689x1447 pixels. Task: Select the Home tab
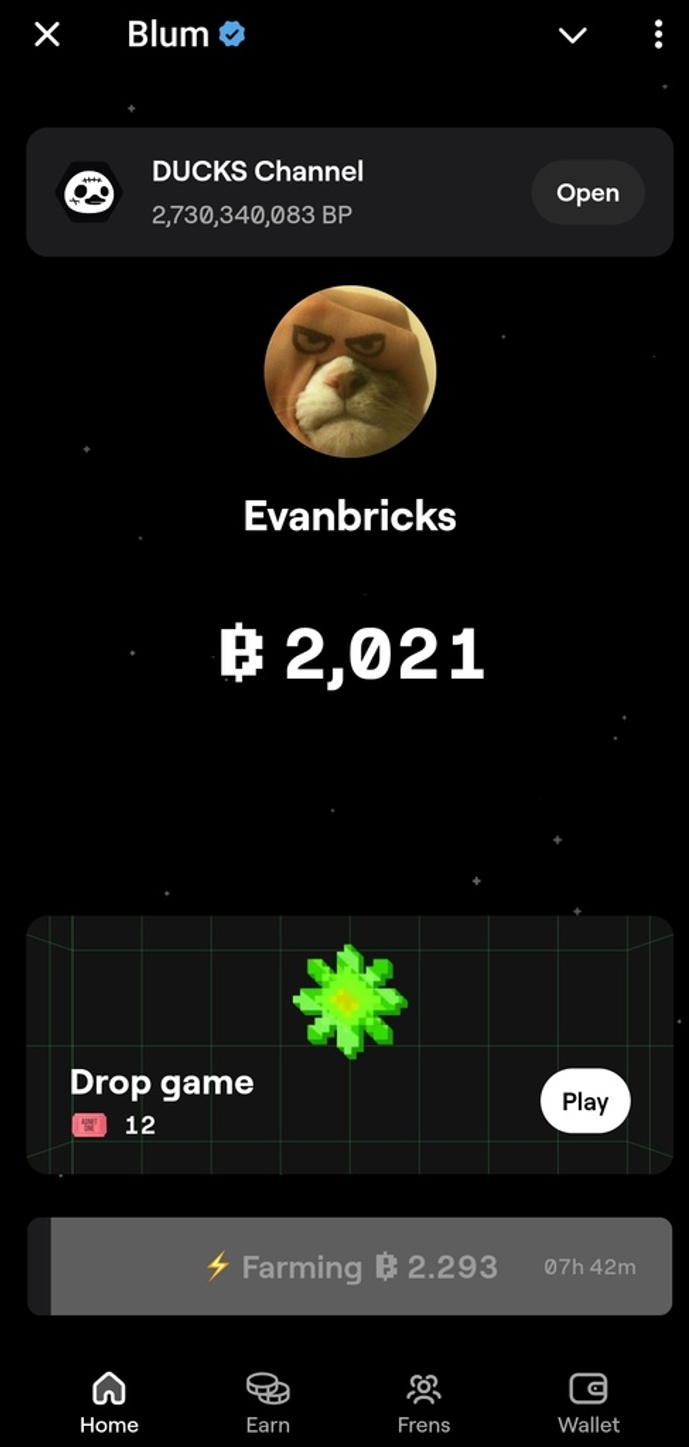pyautogui.click(x=109, y=1403)
